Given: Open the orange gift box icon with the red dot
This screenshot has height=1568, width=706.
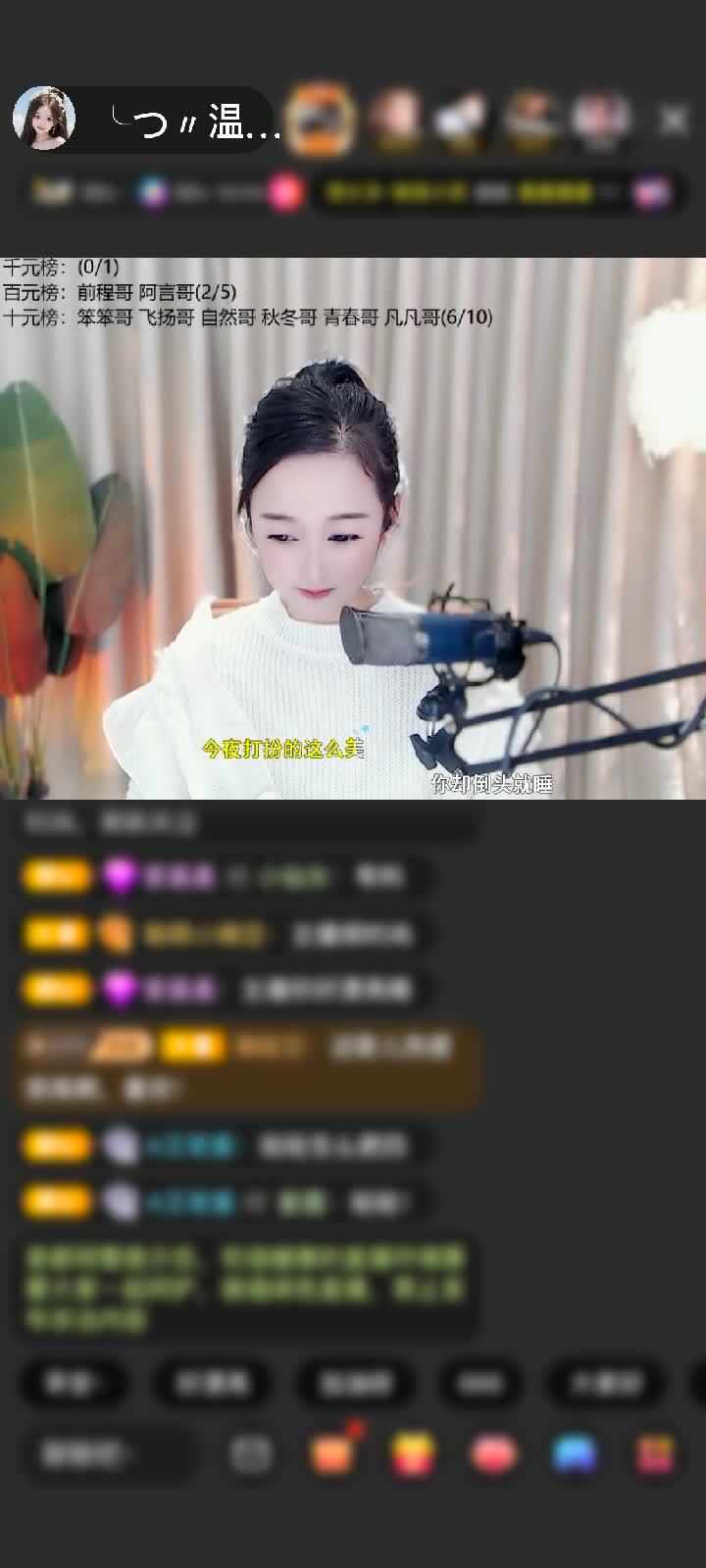Looking at the screenshot, I should (332, 1454).
